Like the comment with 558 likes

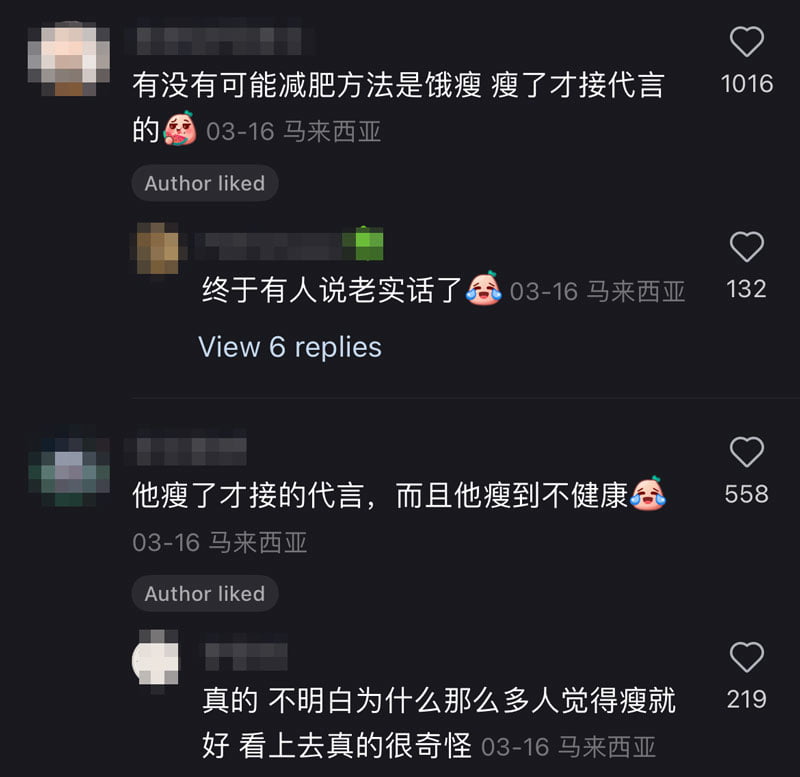[746, 452]
